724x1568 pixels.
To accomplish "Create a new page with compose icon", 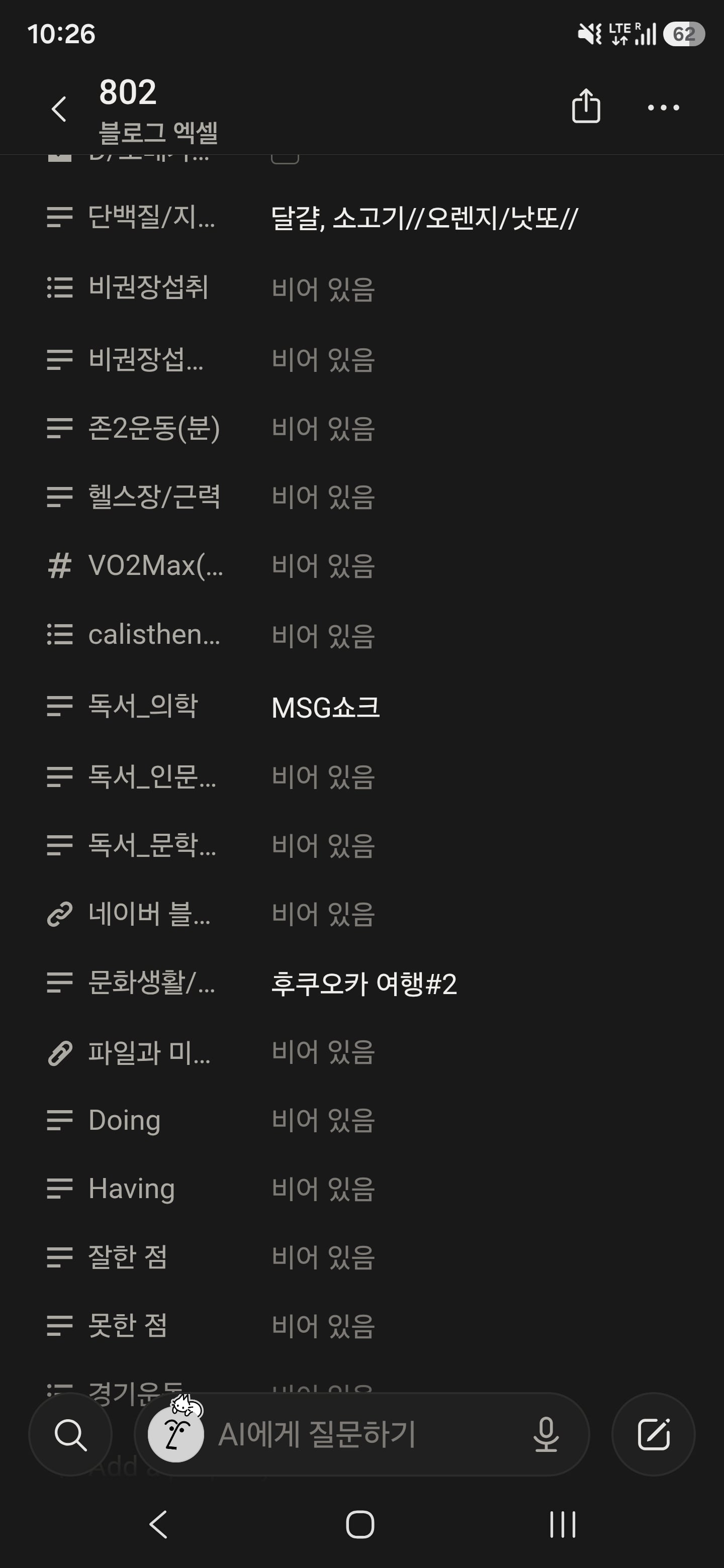I will [x=654, y=1434].
